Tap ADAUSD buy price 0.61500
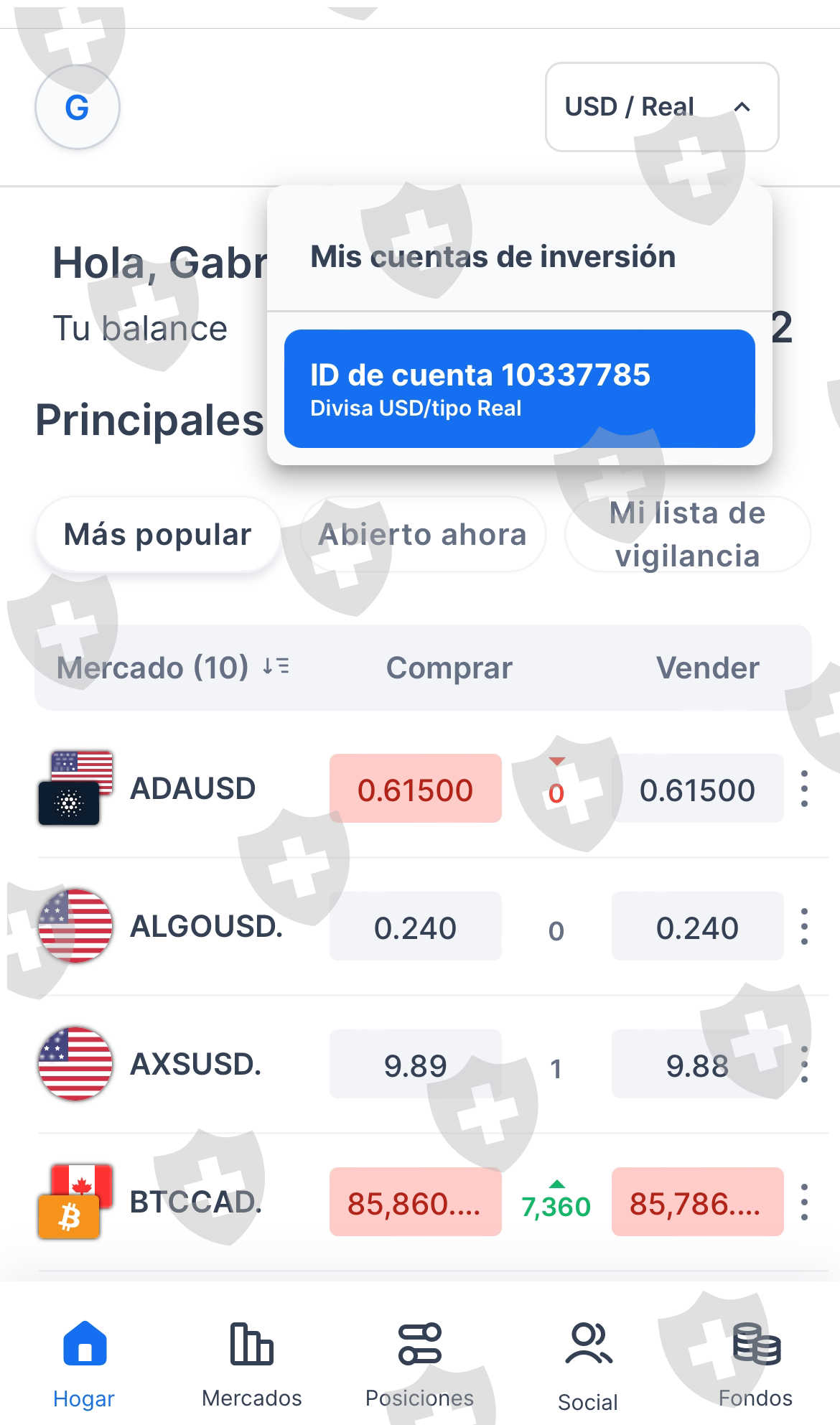Viewport: 840px width, 1425px height. [415, 789]
